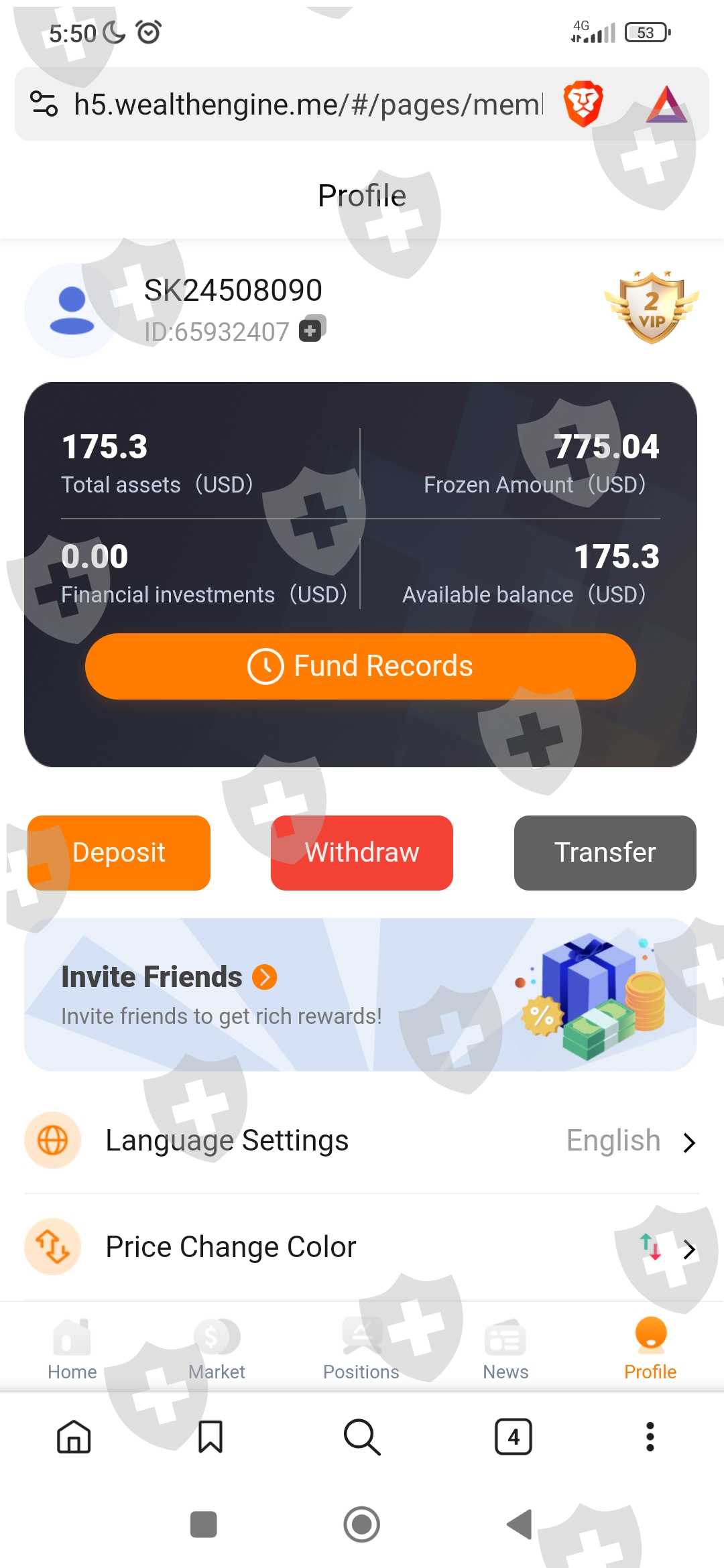Copy the user ID 65932407

click(x=311, y=329)
